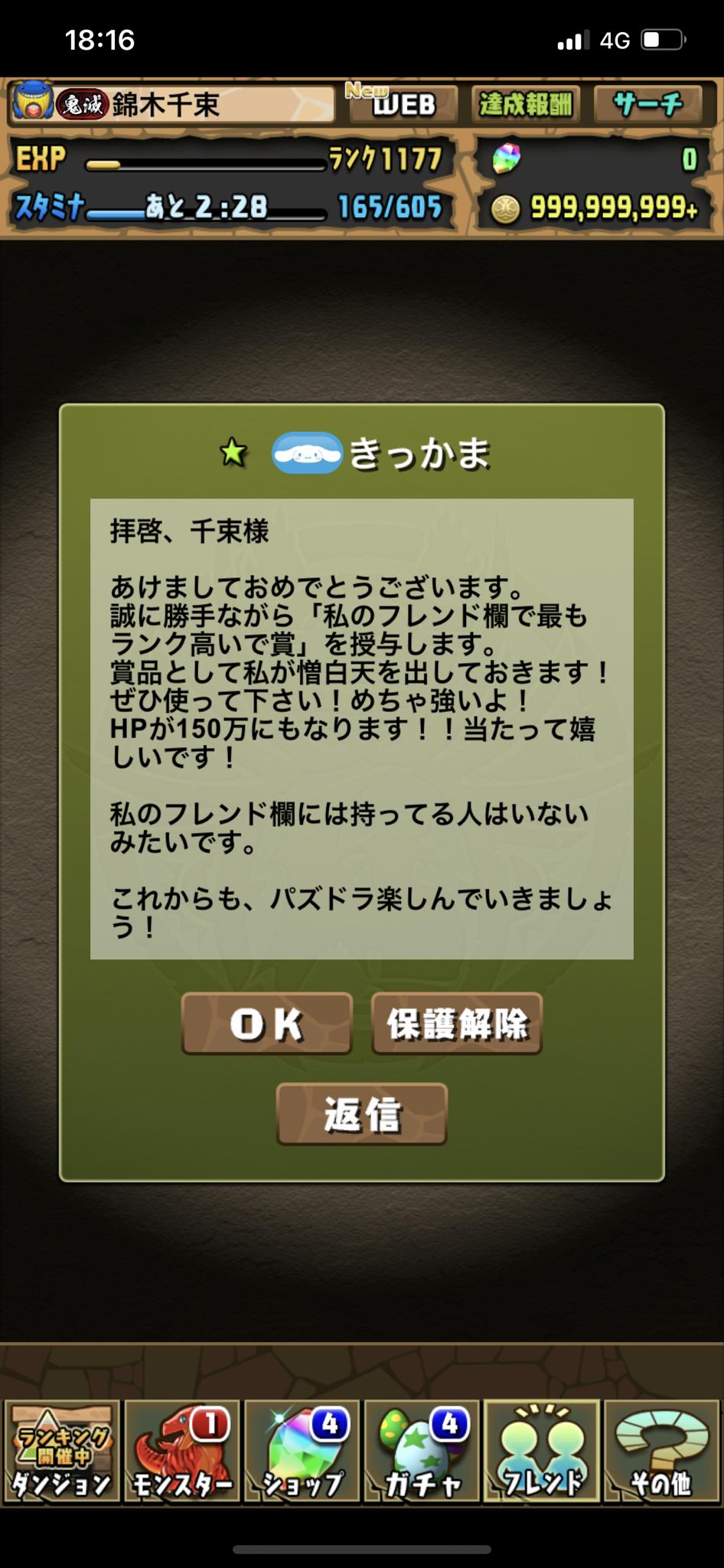The image size is (724, 1568).
Task: Go to the ショップ tab
Action: click(x=302, y=1449)
